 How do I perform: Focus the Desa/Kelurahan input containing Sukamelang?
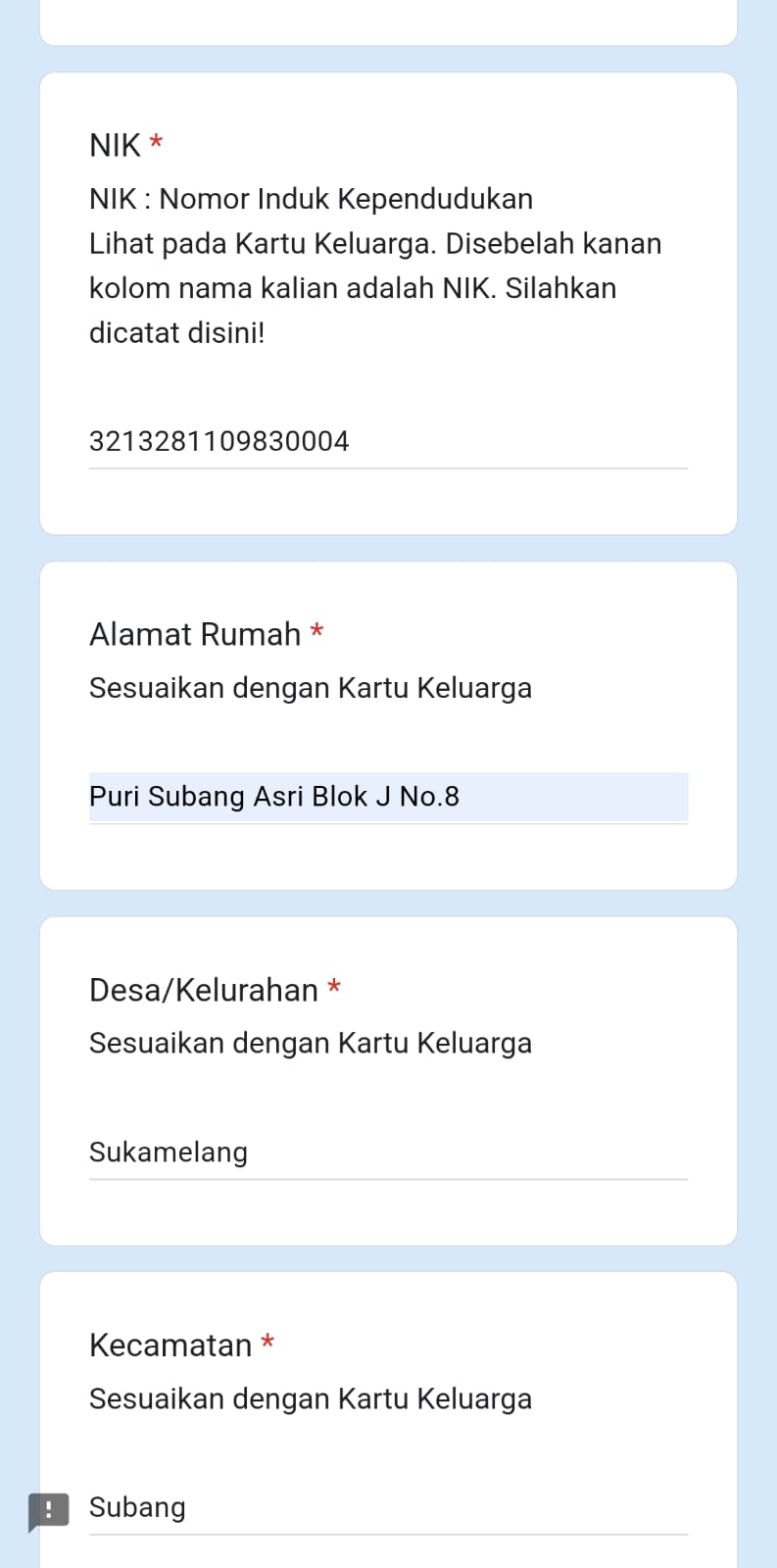coord(388,1152)
